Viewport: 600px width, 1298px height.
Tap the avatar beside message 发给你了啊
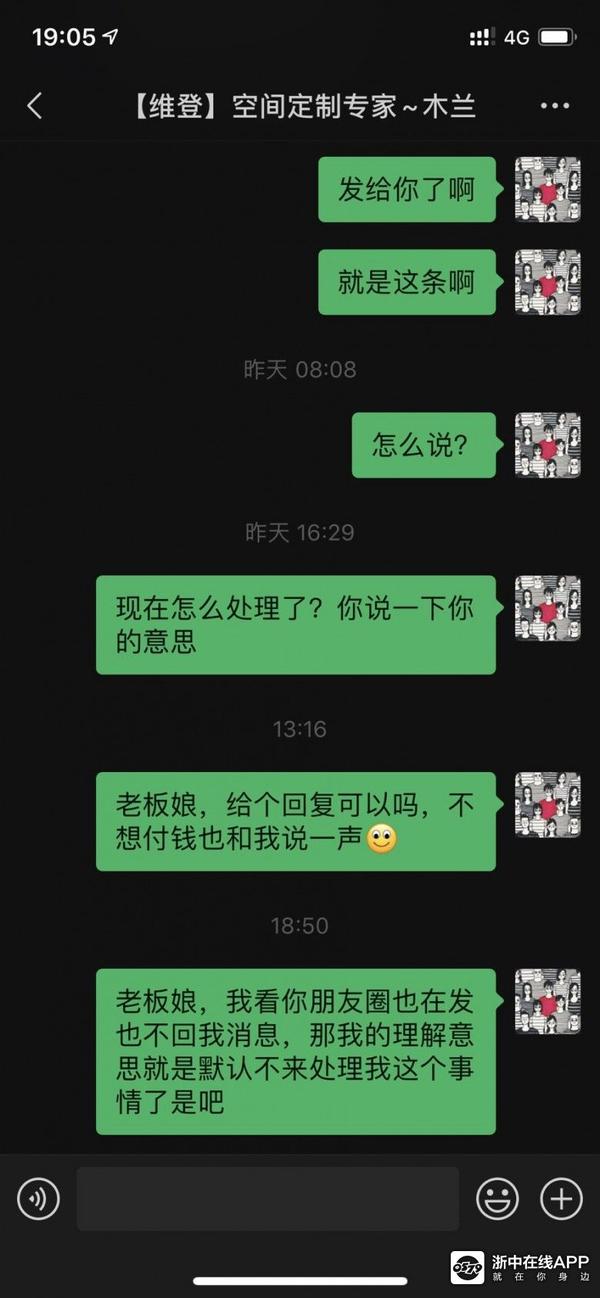(x=547, y=189)
